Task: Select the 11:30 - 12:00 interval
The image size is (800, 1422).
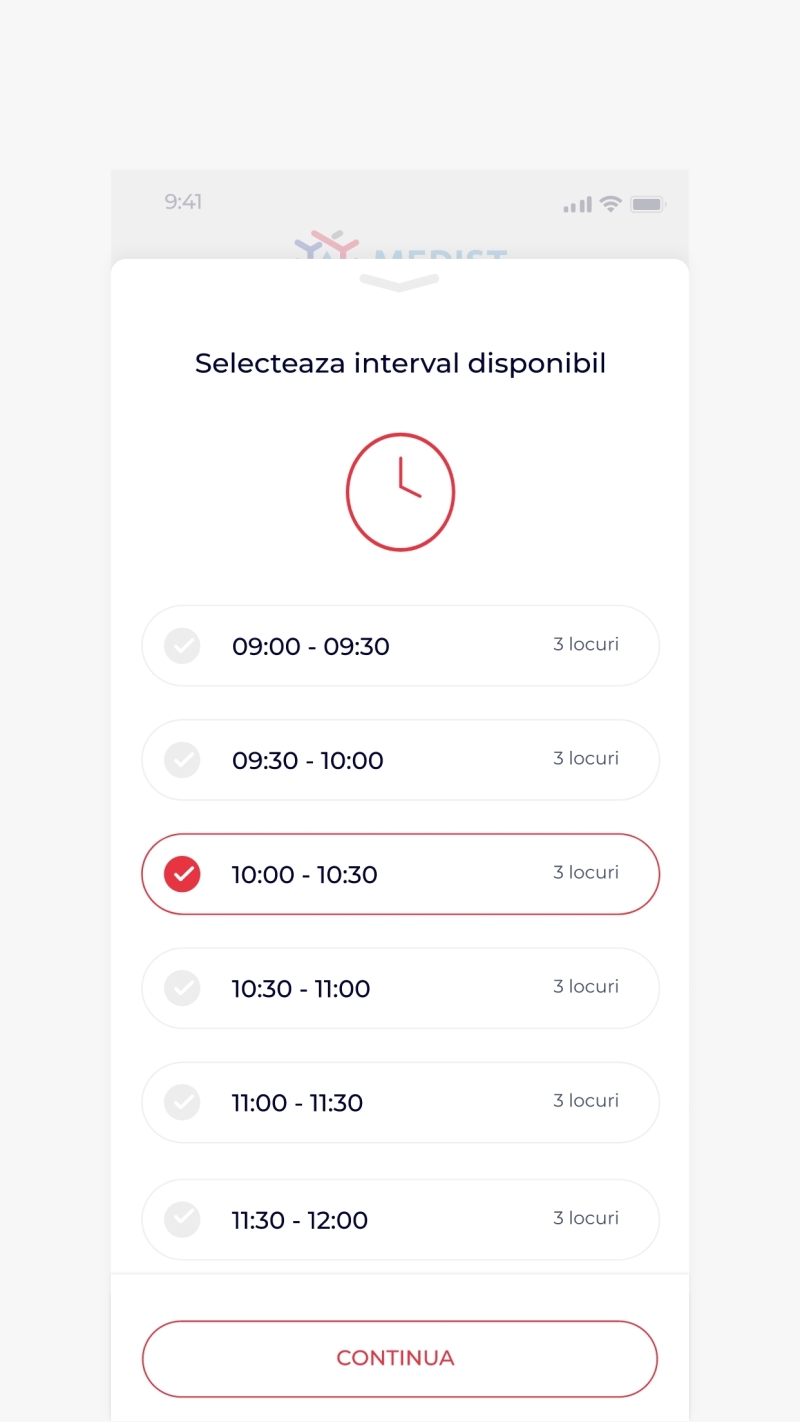Action: tap(400, 1219)
